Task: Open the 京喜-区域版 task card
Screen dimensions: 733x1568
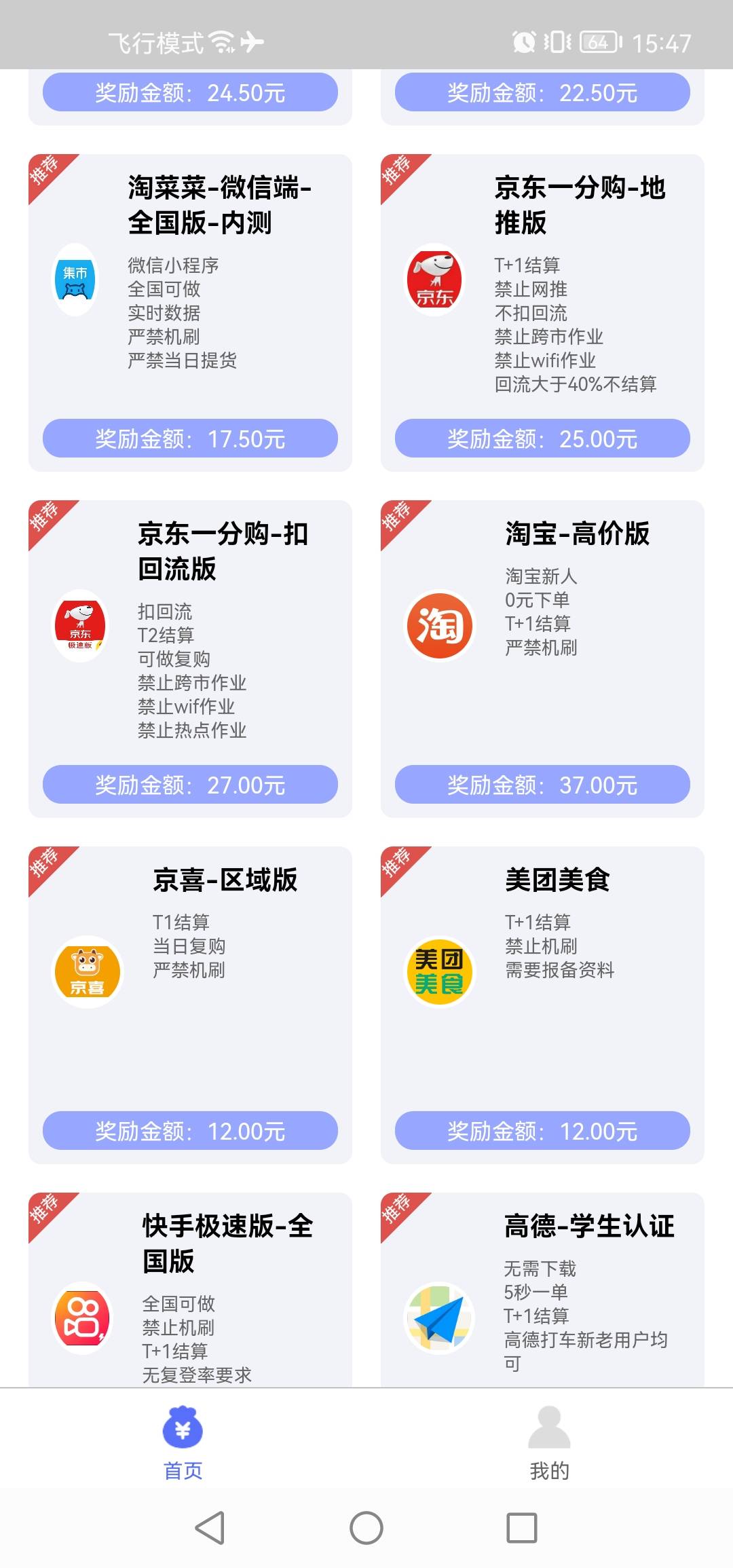Action: pyautogui.click(x=190, y=1005)
